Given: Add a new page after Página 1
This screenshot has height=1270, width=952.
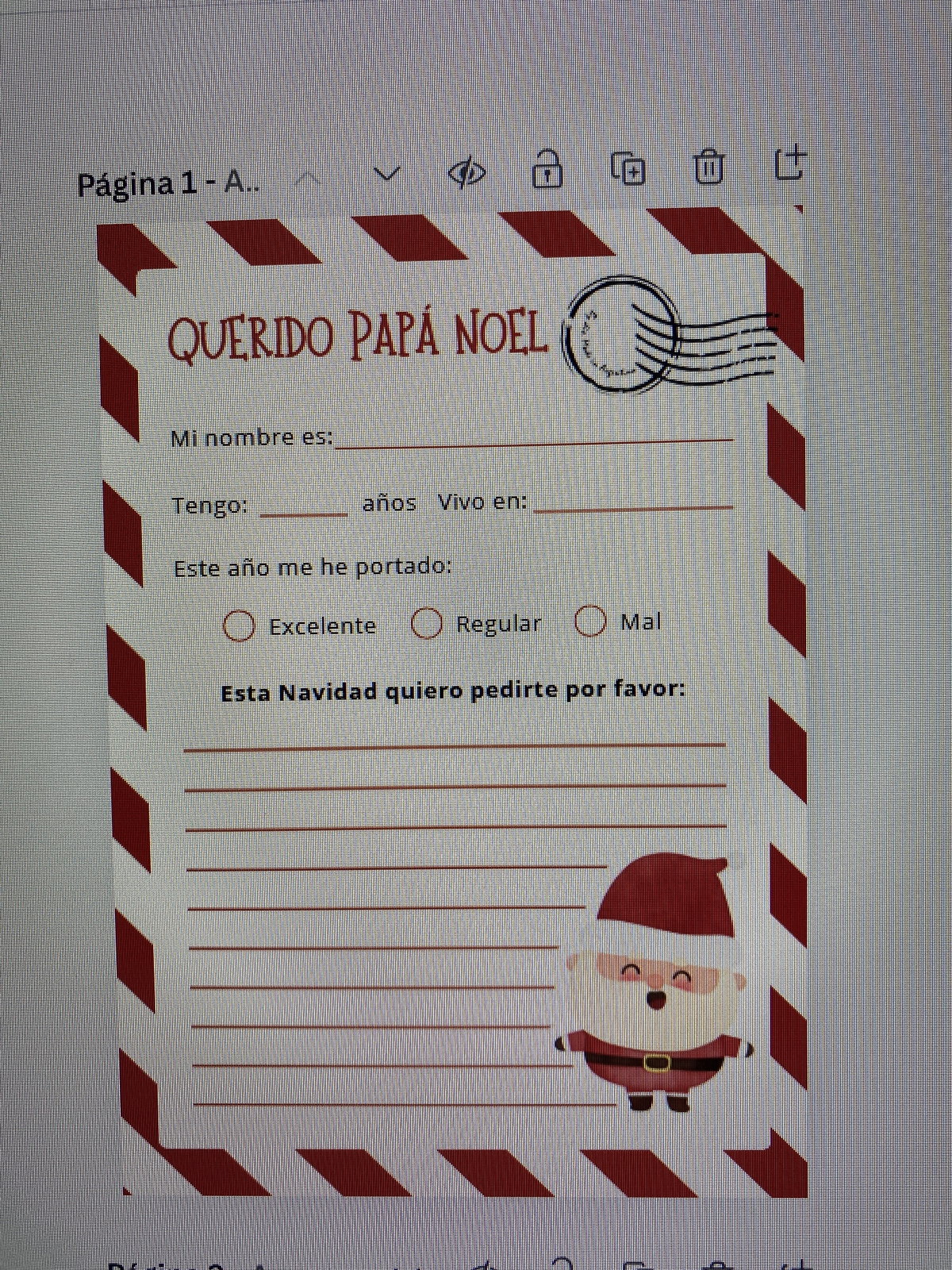Looking at the screenshot, I should (x=790, y=164).
